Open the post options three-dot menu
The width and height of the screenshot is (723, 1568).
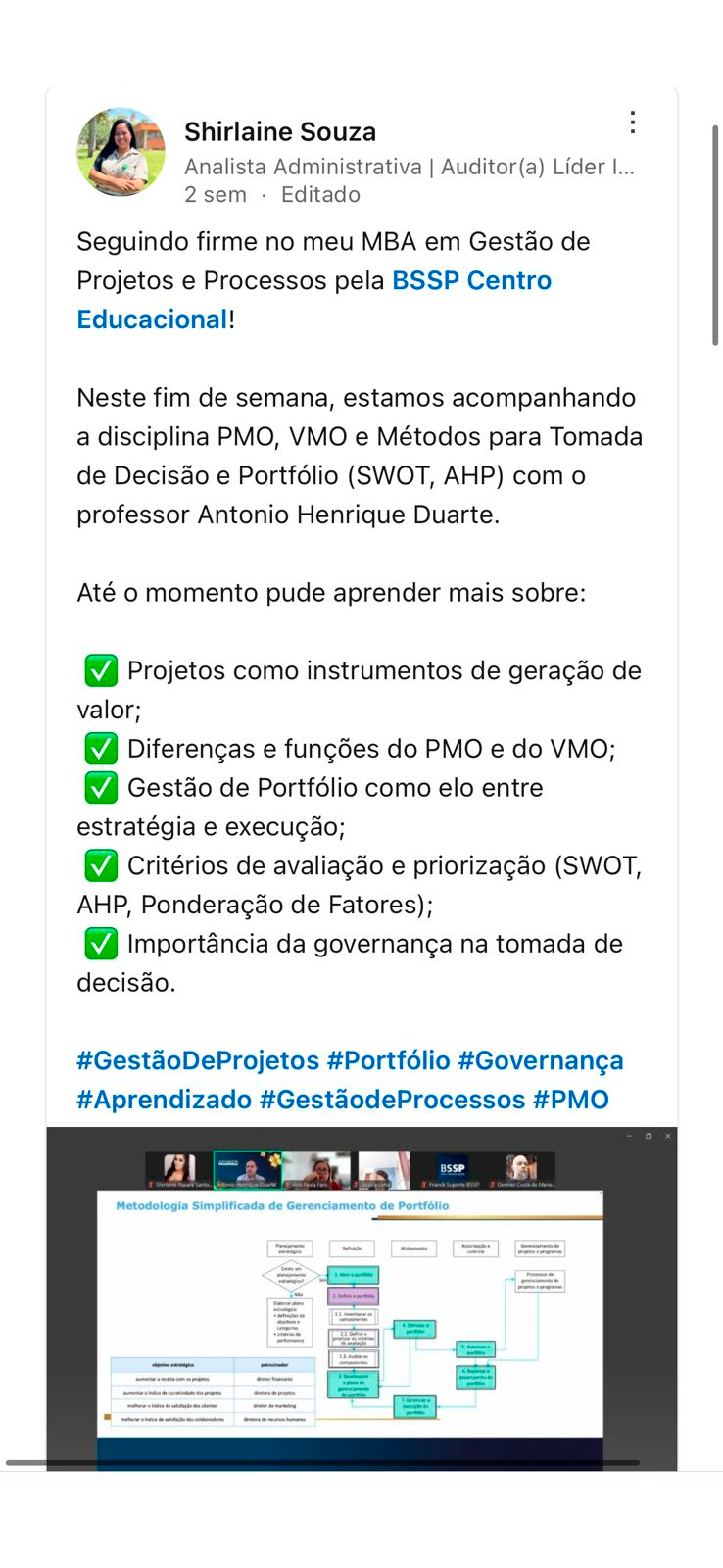[633, 122]
